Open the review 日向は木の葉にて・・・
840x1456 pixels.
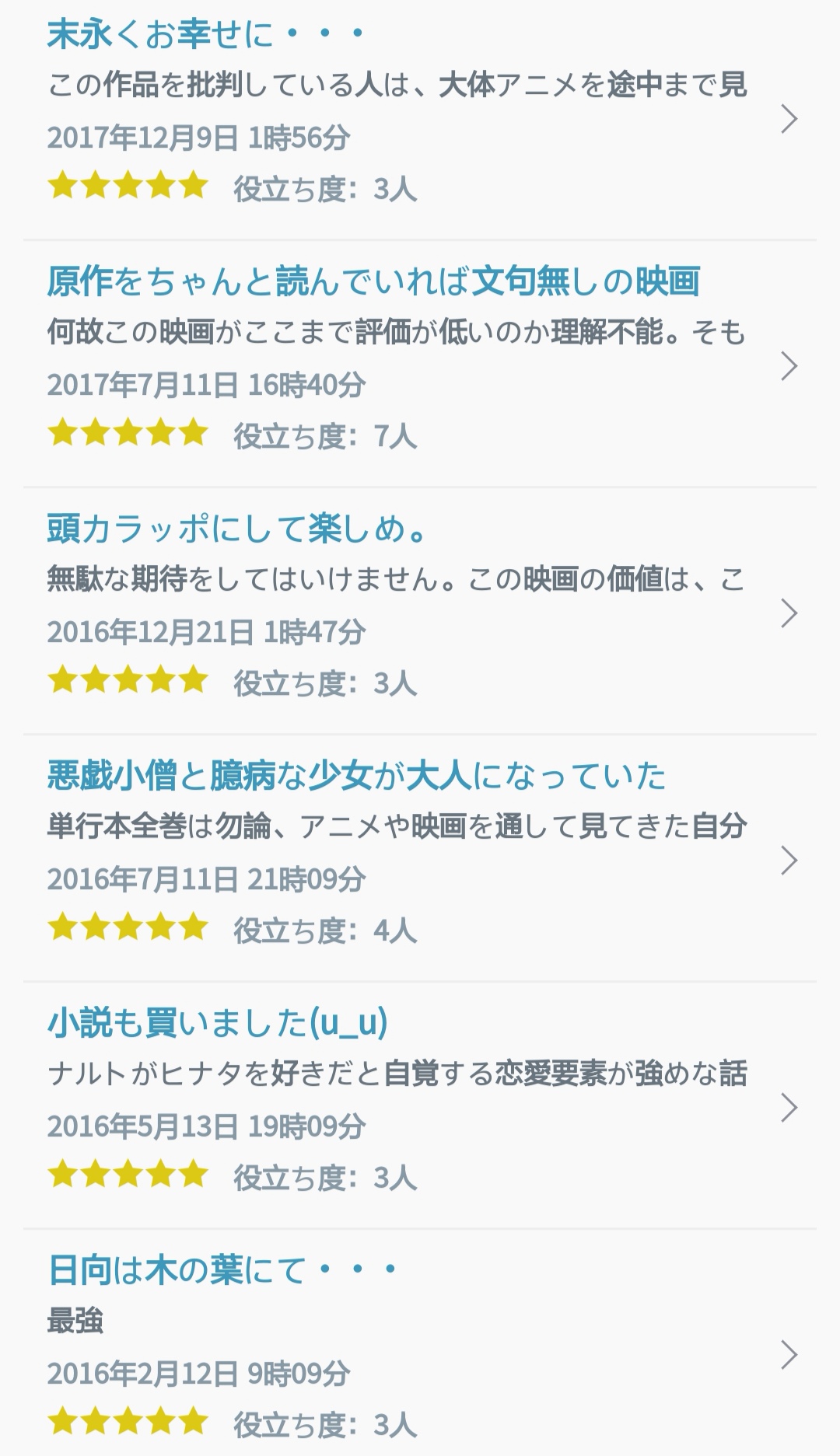coord(222,1270)
